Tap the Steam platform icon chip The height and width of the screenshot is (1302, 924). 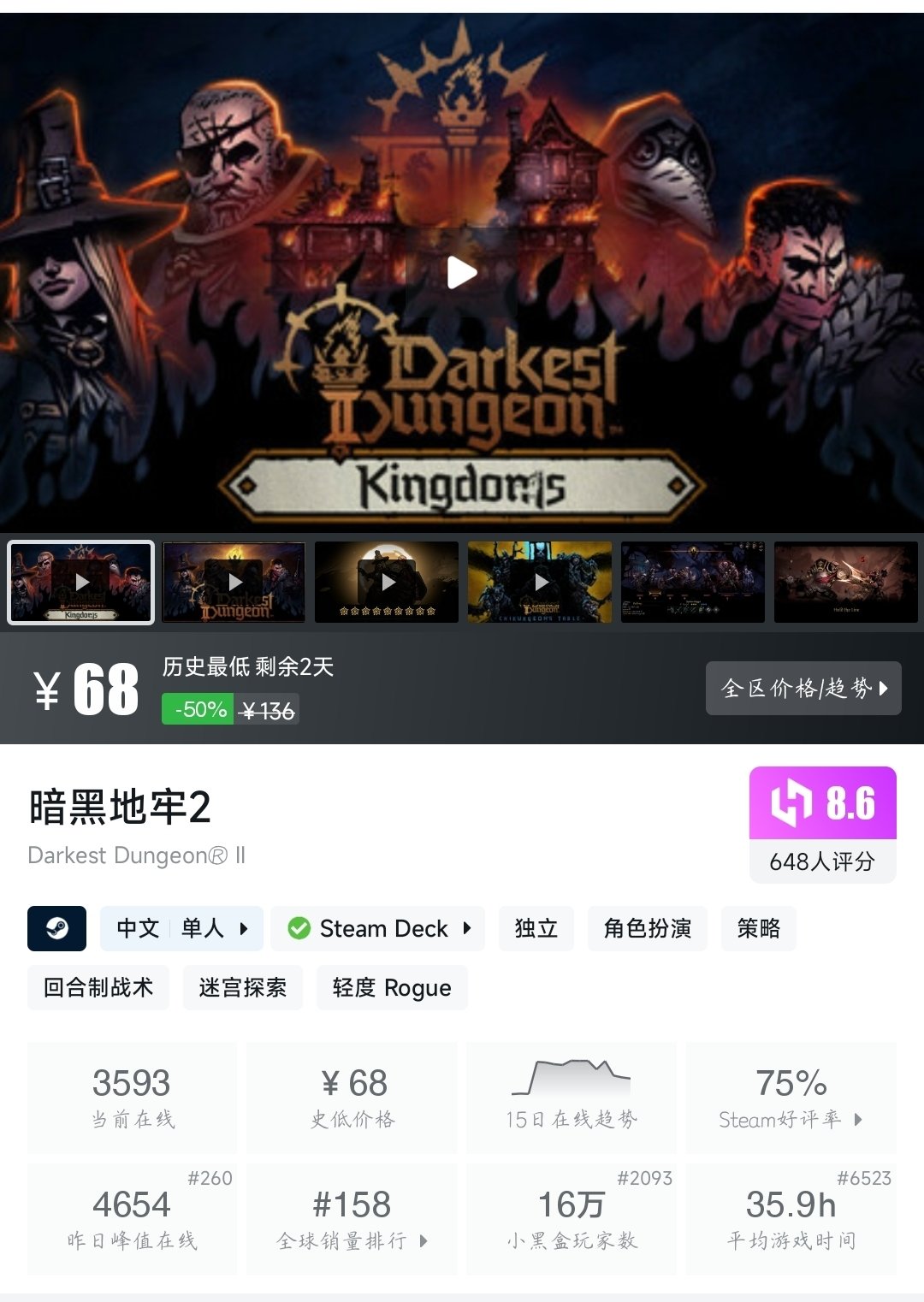pos(56,928)
